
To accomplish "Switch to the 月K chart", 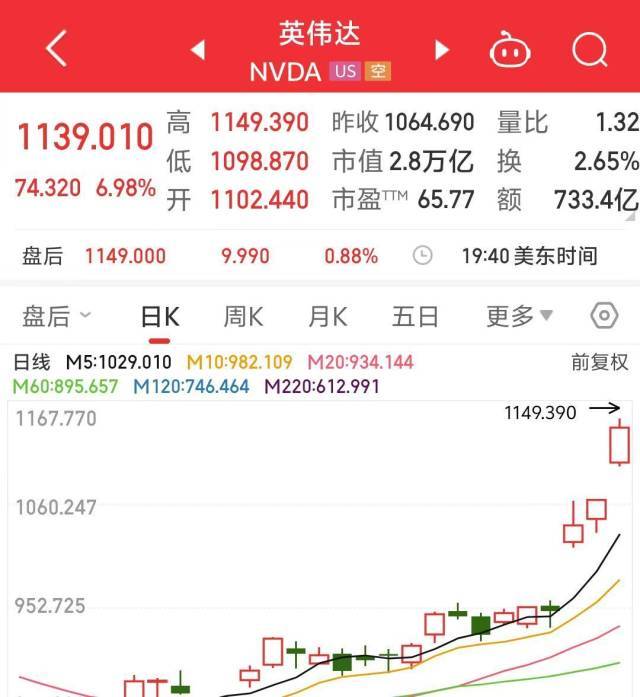I will (327, 317).
